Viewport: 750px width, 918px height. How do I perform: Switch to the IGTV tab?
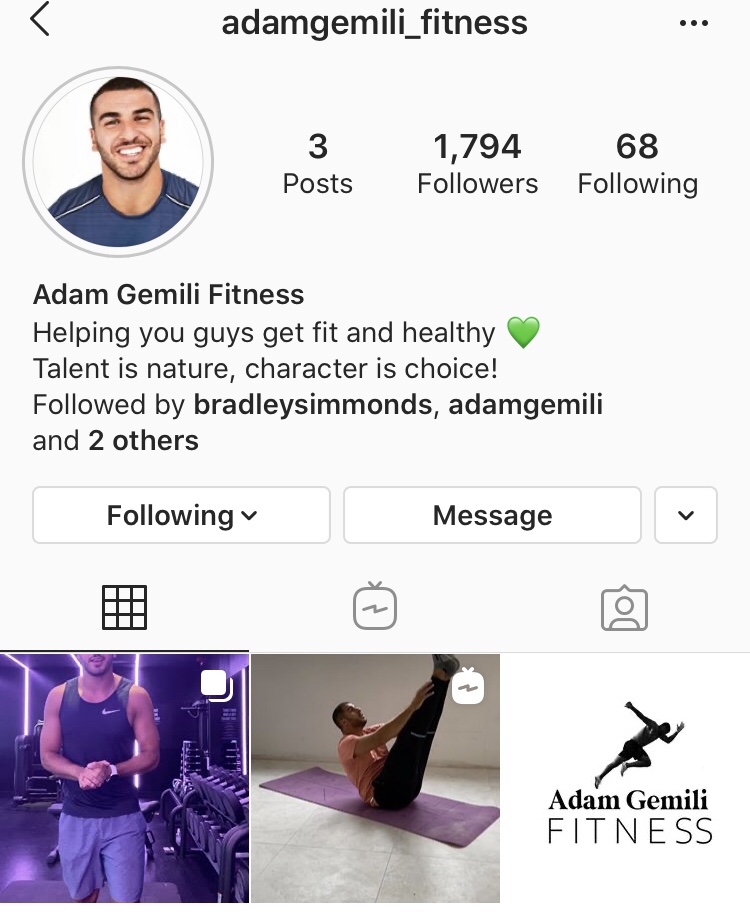coord(375,607)
